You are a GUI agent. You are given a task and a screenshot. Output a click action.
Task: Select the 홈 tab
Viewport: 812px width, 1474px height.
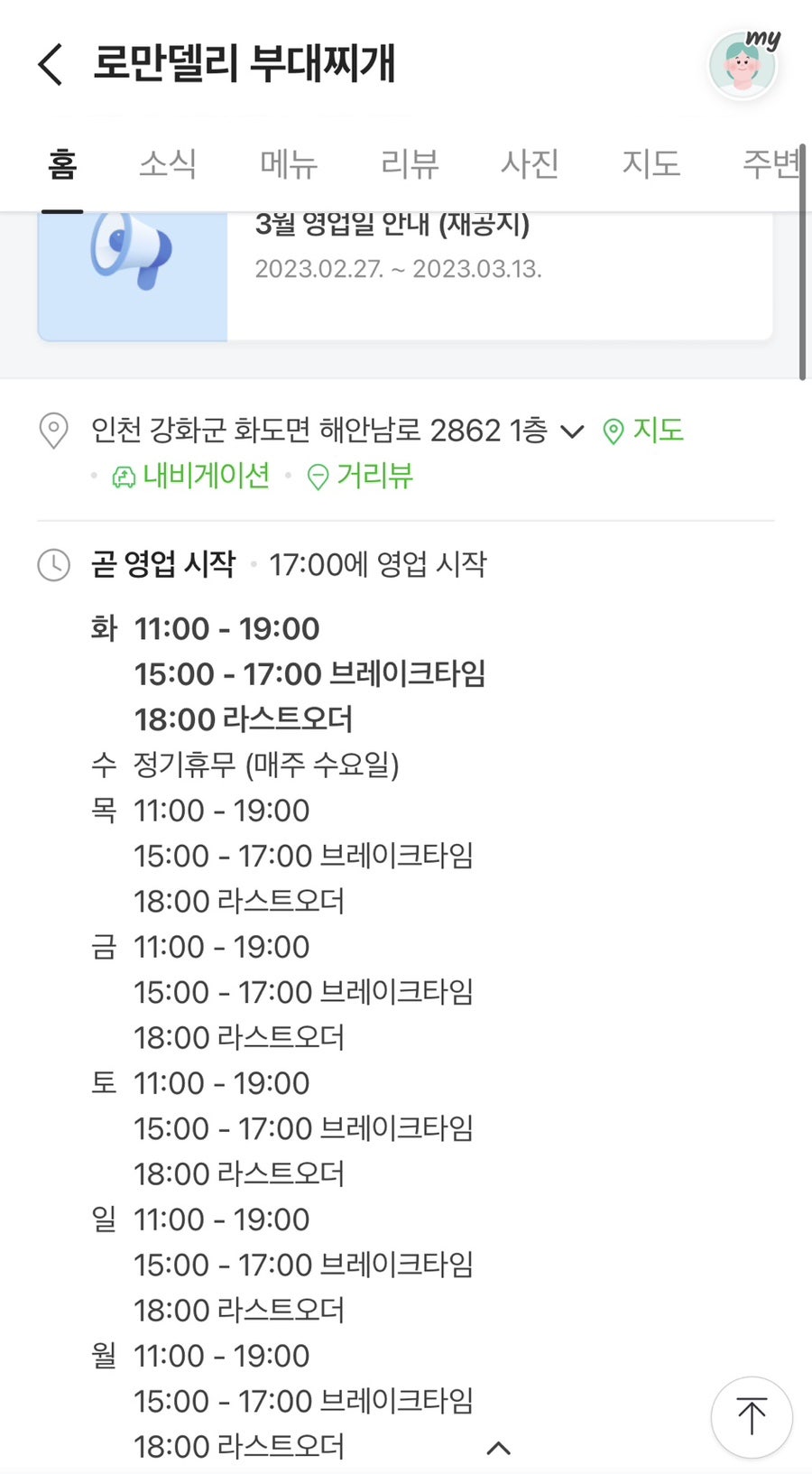click(62, 164)
